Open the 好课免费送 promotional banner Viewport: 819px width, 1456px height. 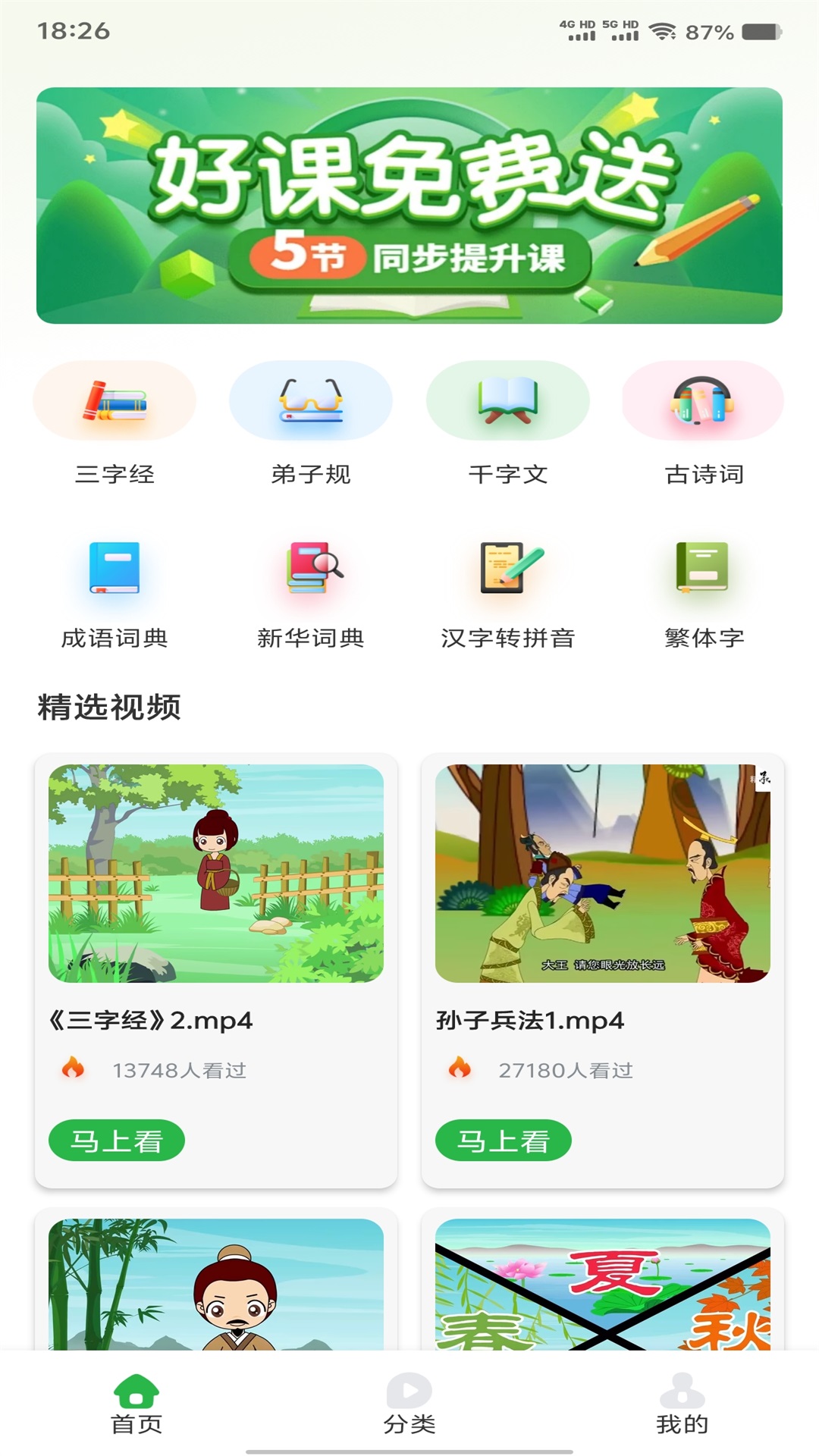click(409, 205)
